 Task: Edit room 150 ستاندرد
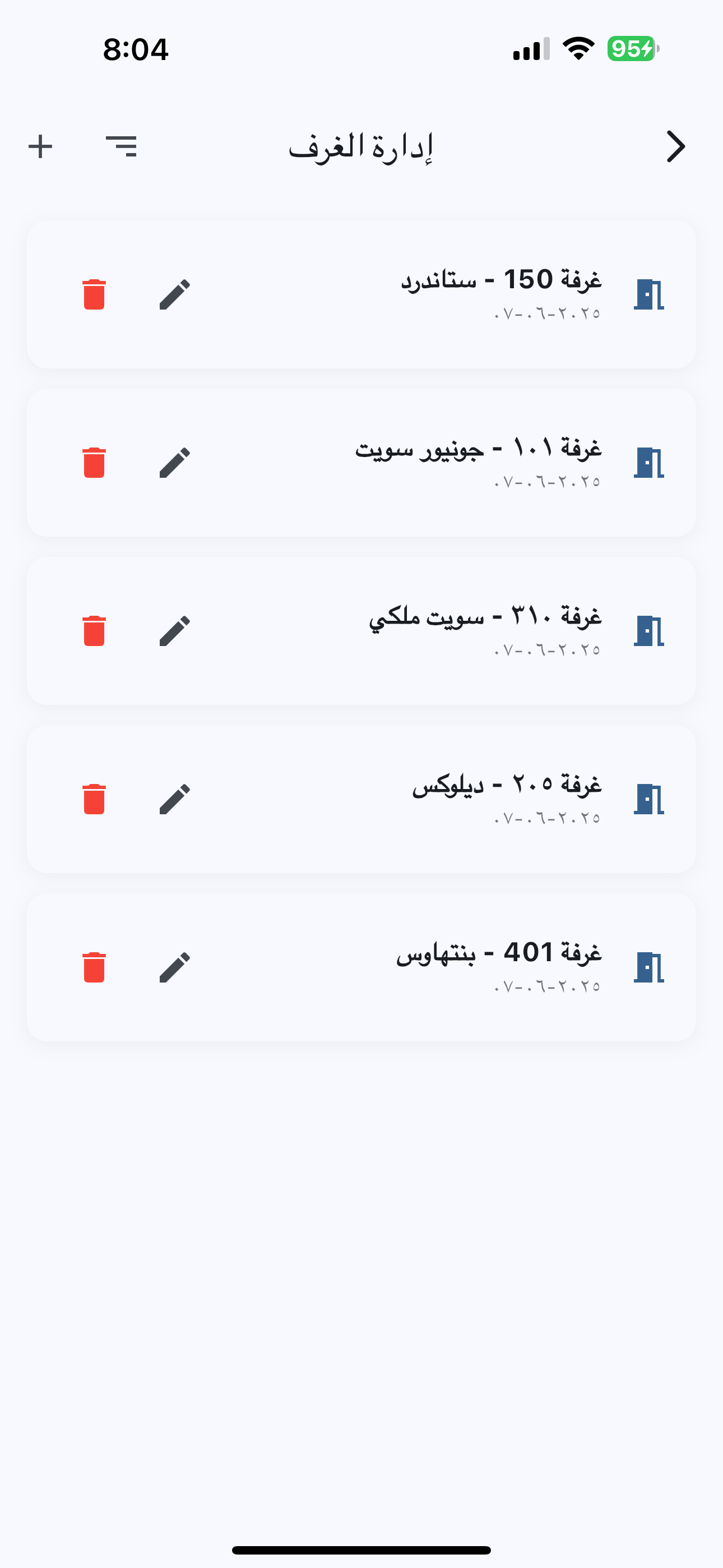(x=175, y=294)
